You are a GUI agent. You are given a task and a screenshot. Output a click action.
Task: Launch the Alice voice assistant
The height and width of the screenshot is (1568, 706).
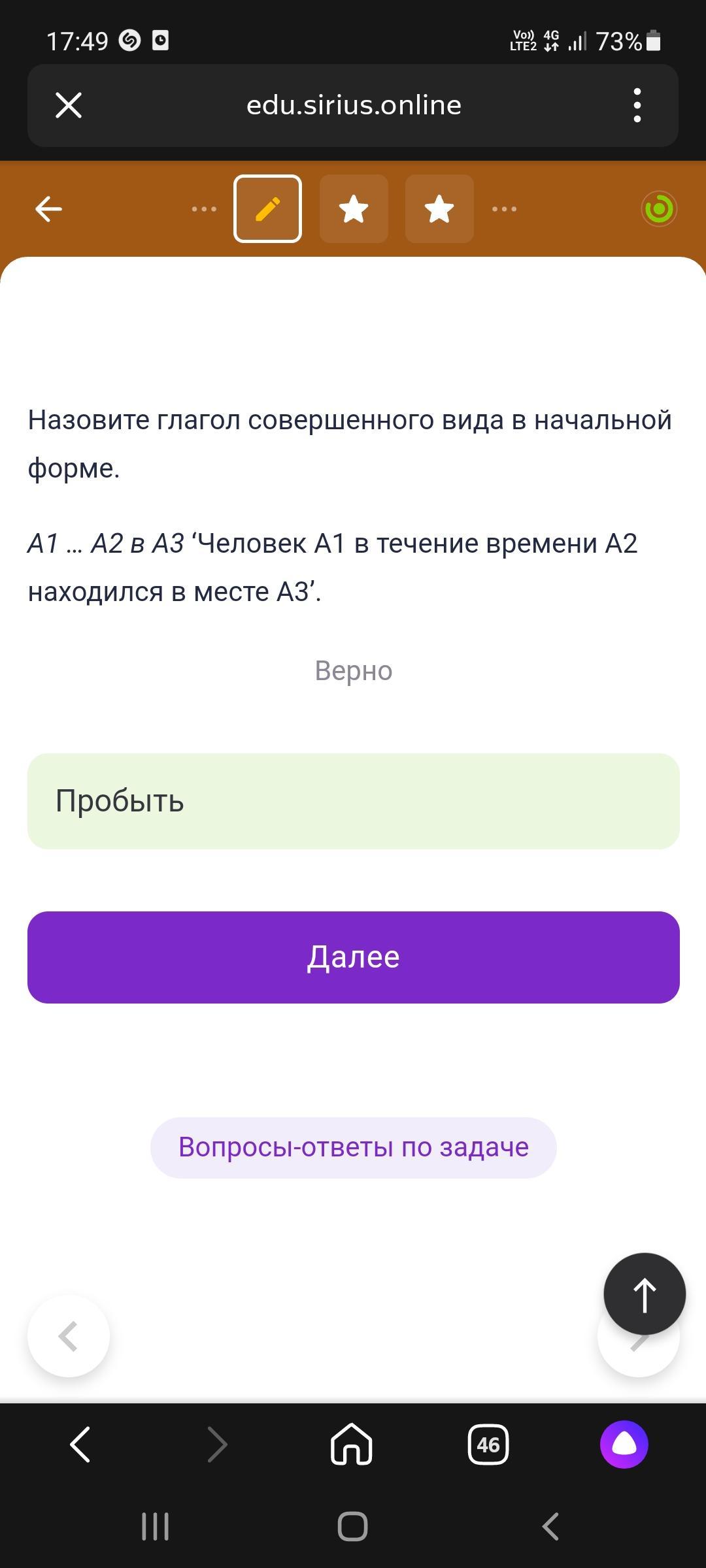[624, 1444]
